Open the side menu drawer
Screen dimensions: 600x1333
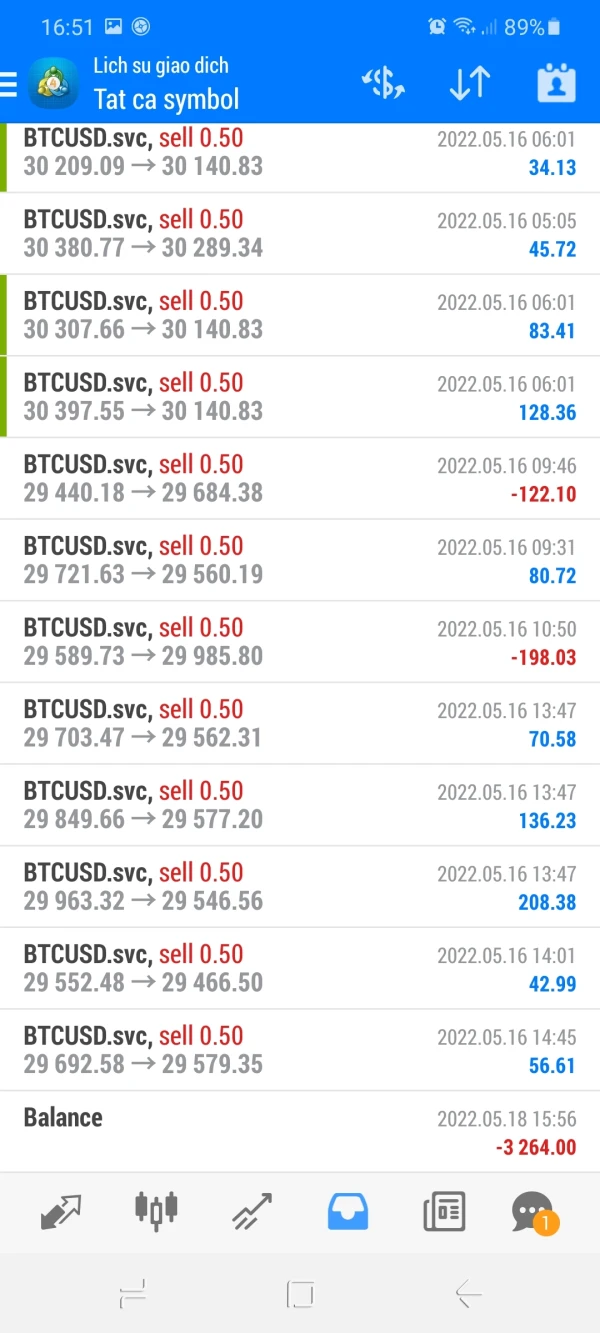coord(10,84)
